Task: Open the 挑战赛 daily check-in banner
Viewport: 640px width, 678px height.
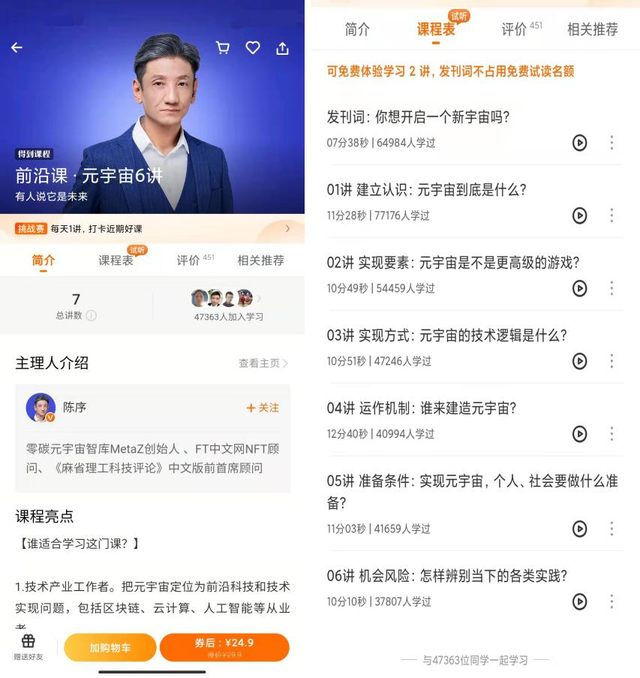Action: pyautogui.click(x=152, y=229)
